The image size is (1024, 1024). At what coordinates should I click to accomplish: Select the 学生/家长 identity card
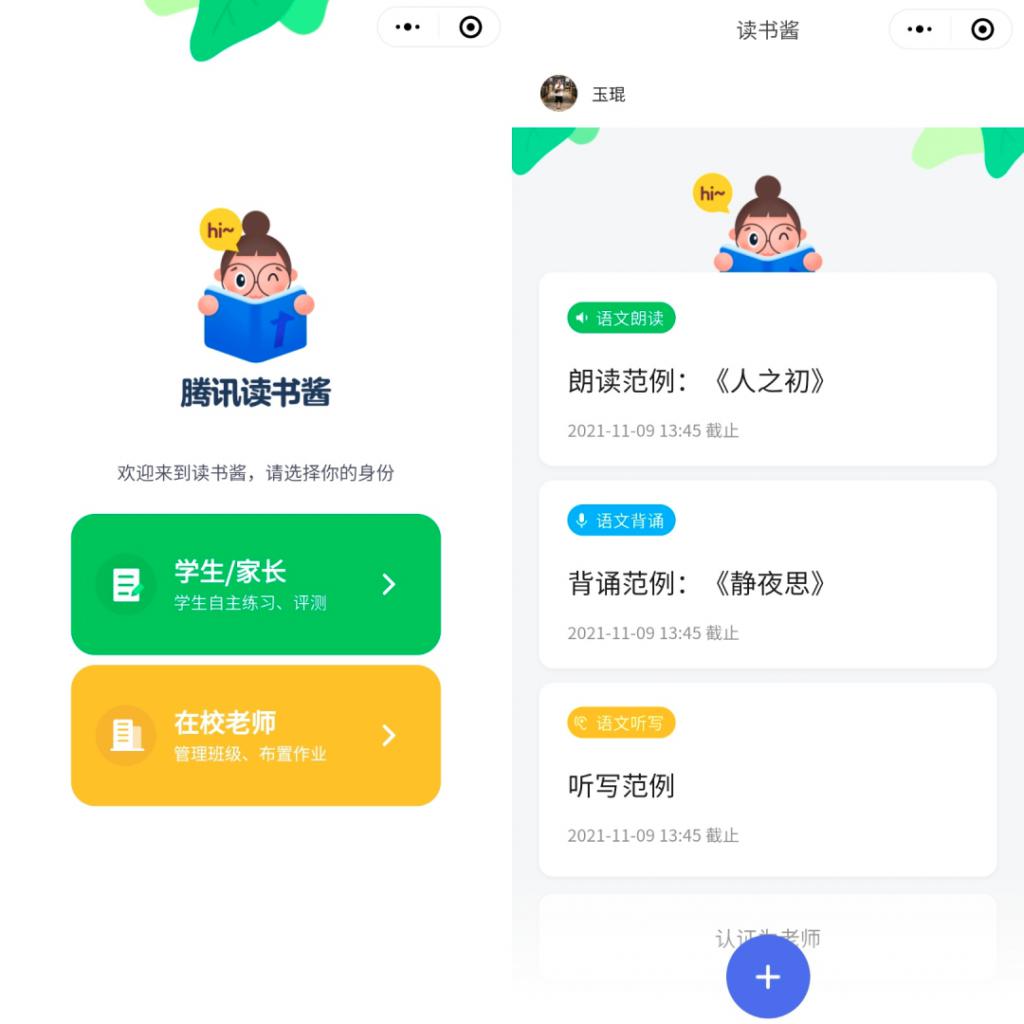pyautogui.click(x=255, y=585)
